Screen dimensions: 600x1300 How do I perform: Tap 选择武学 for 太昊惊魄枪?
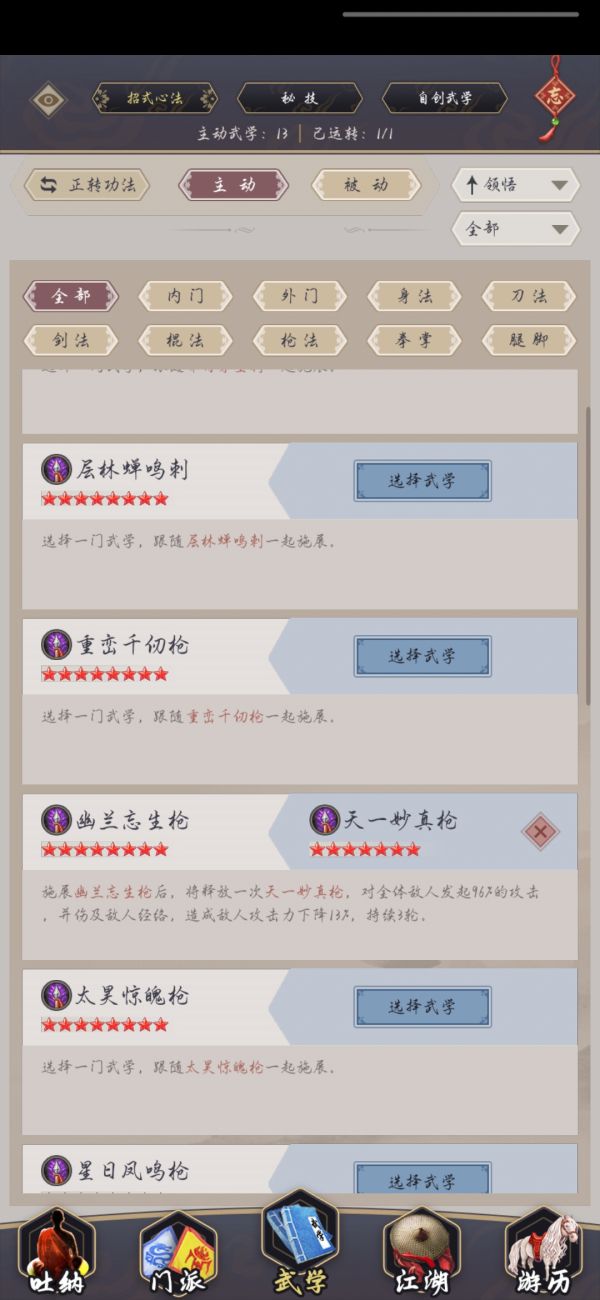pyautogui.click(x=422, y=1007)
